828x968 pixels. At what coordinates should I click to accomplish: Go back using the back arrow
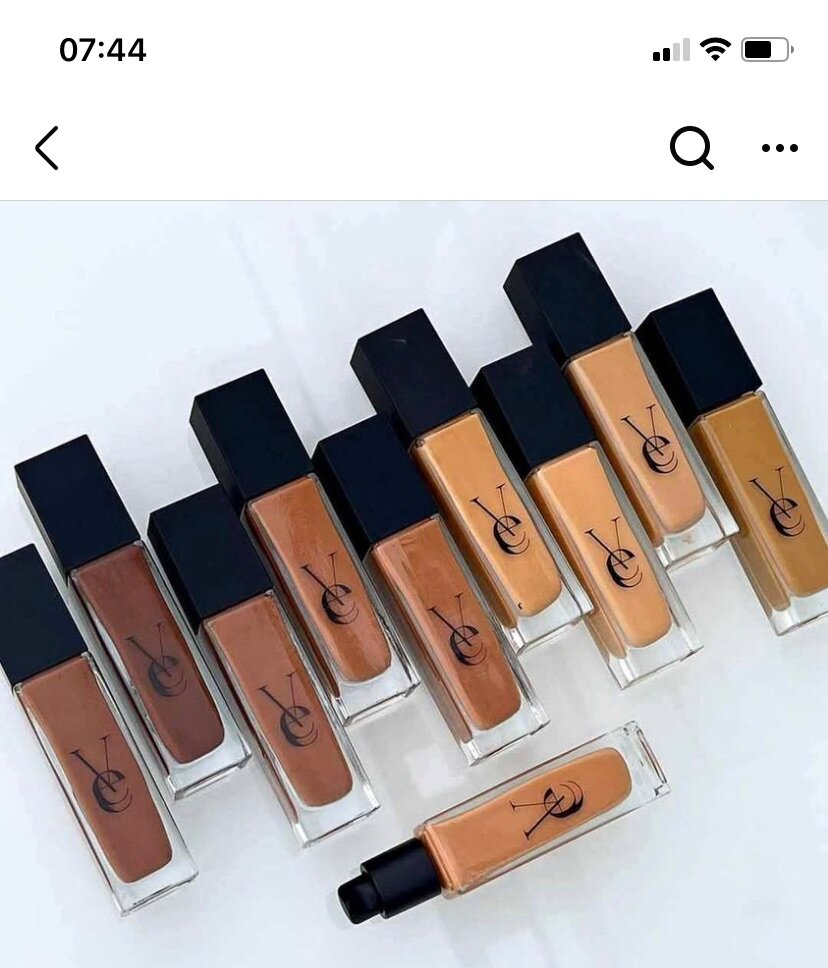click(46, 148)
